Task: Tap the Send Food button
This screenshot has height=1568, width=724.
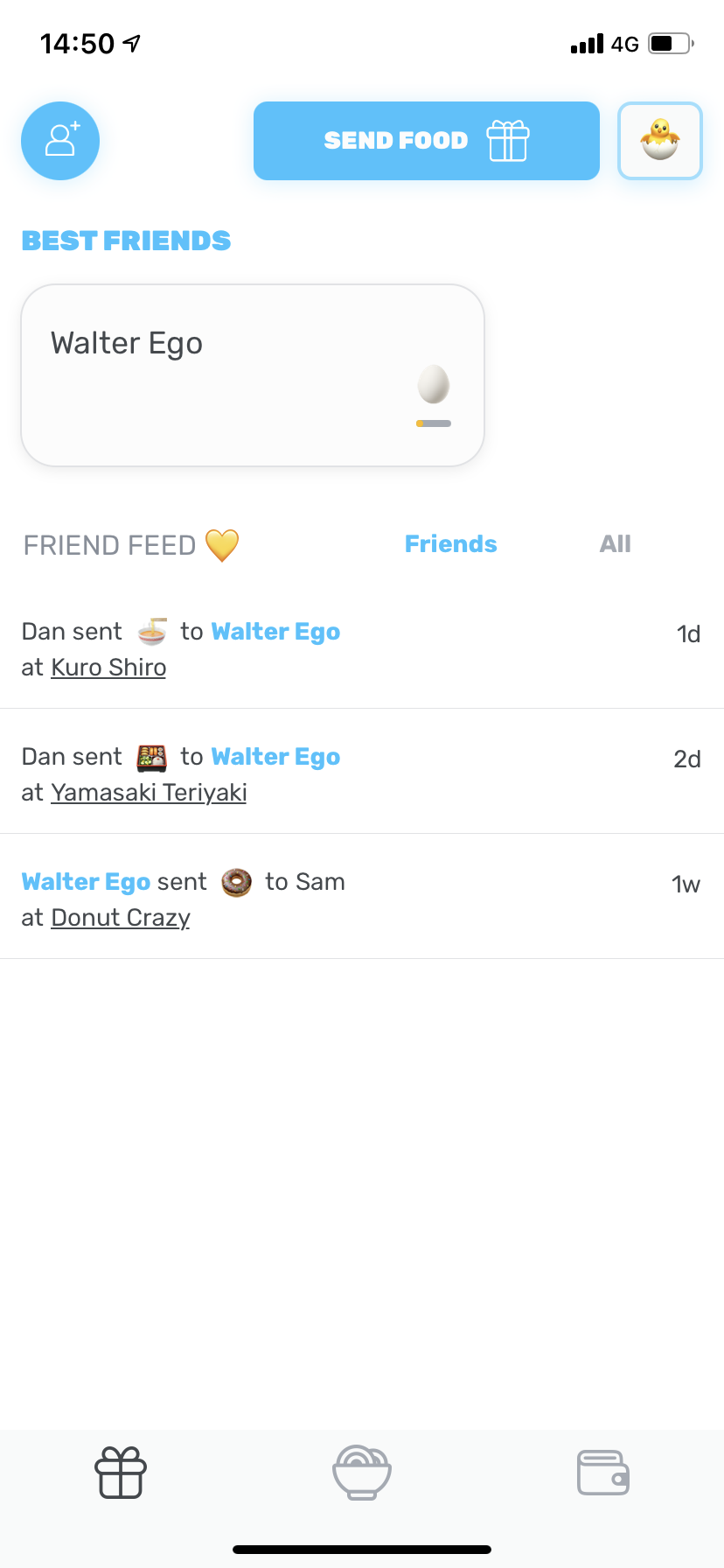Action: click(426, 141)
